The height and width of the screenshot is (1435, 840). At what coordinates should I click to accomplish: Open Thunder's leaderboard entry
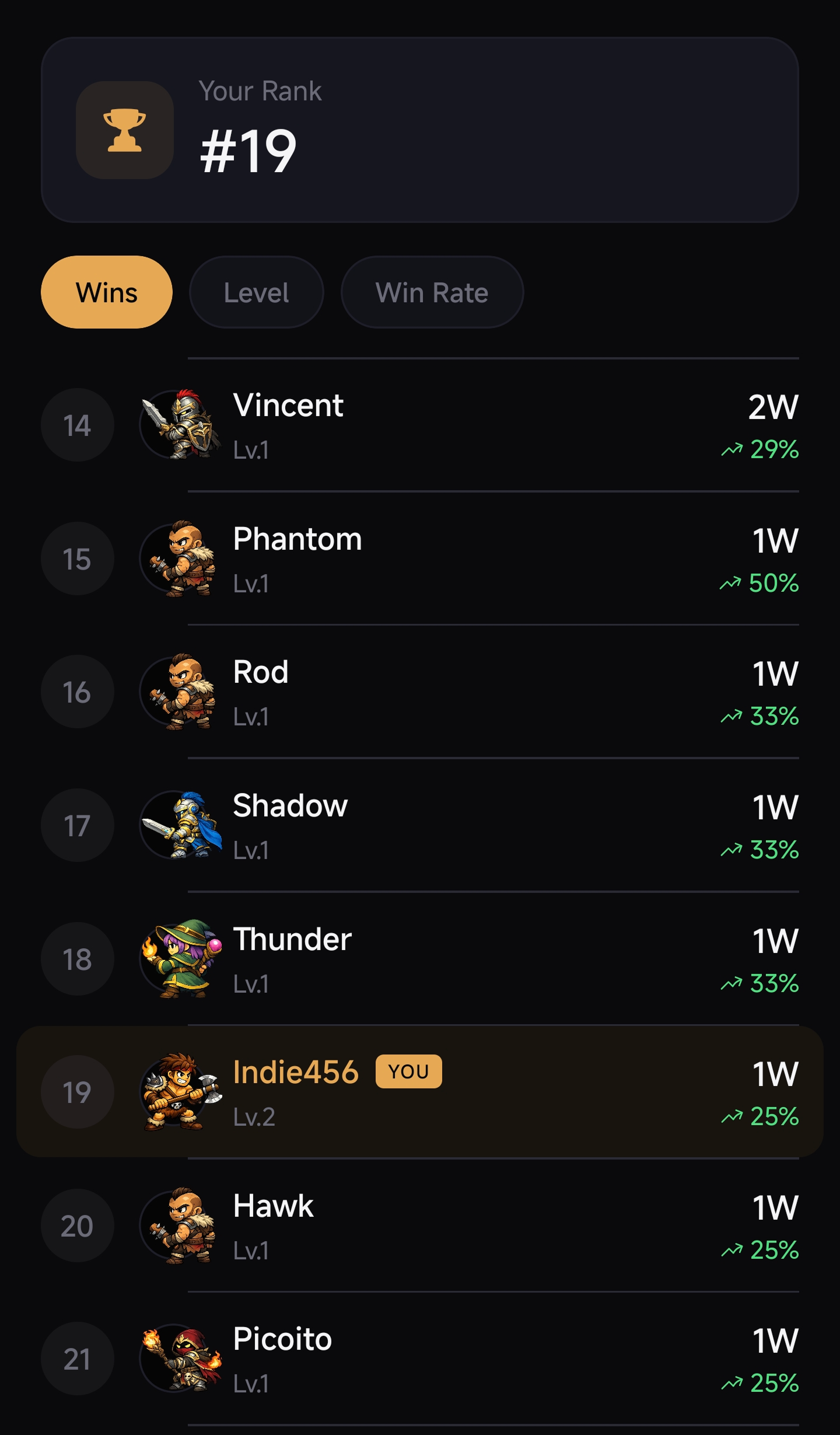coord(420,958)
